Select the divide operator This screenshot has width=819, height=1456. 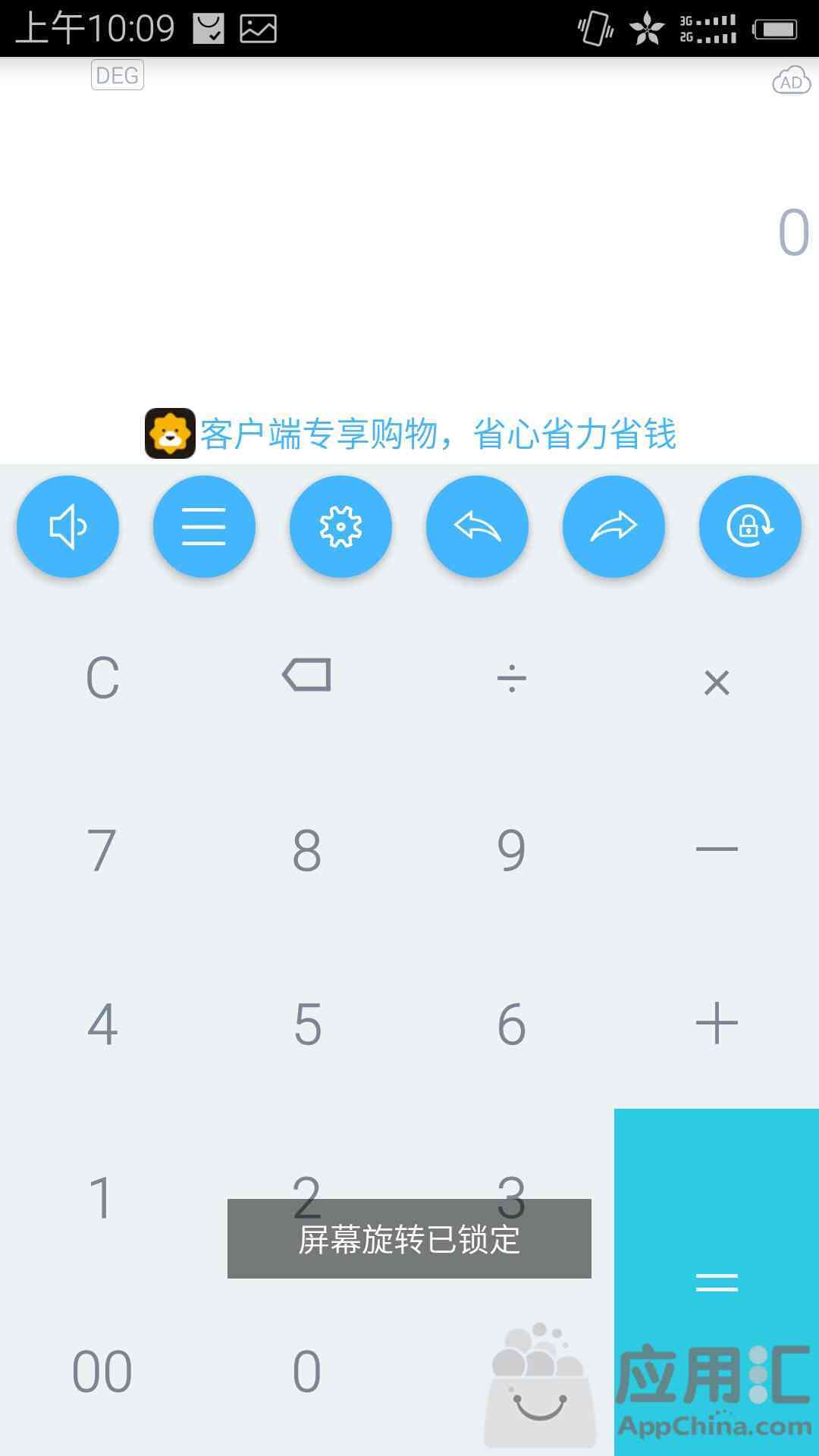point(512,677)
